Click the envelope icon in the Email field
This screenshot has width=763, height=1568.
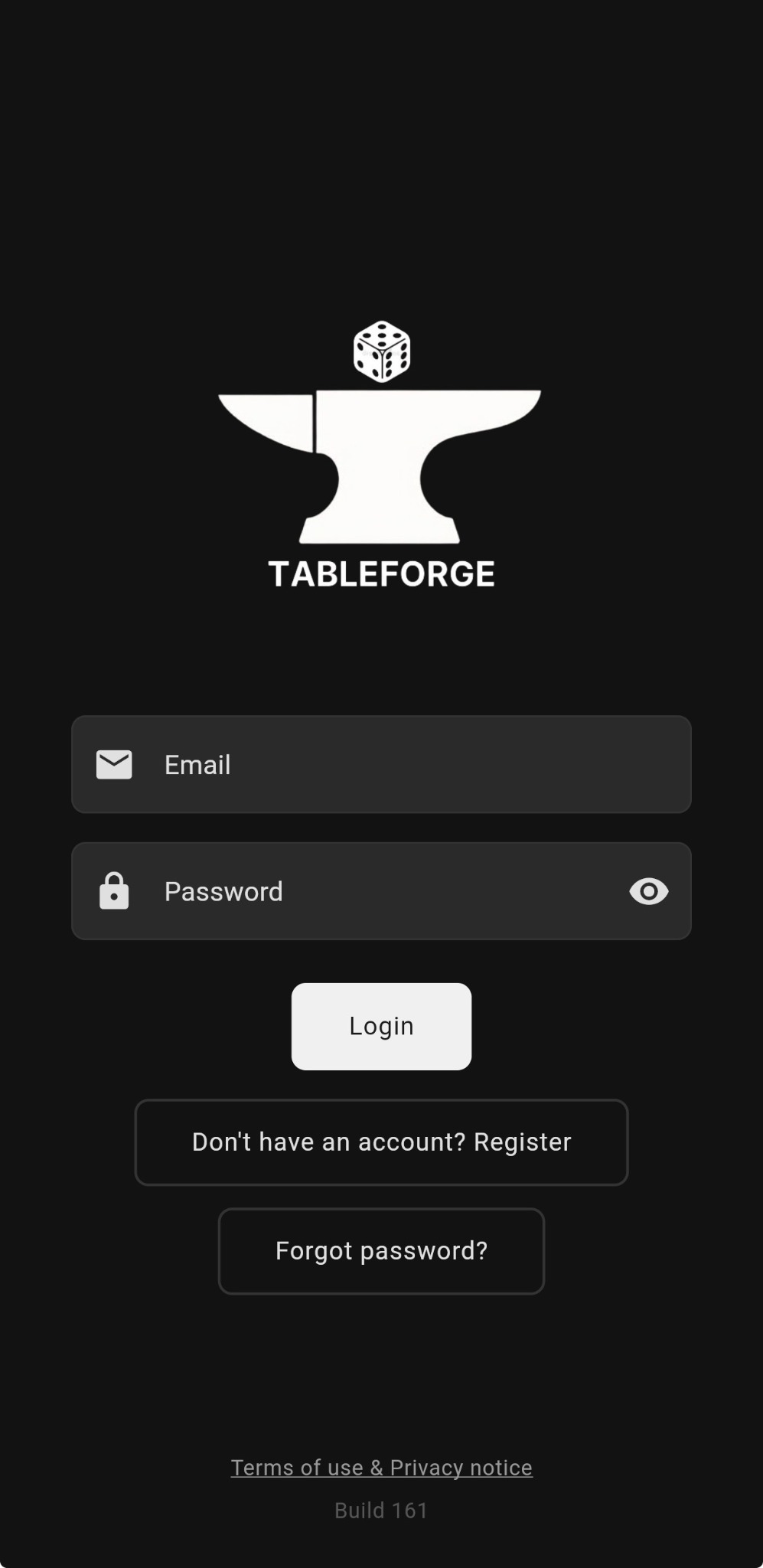(115, 764)
